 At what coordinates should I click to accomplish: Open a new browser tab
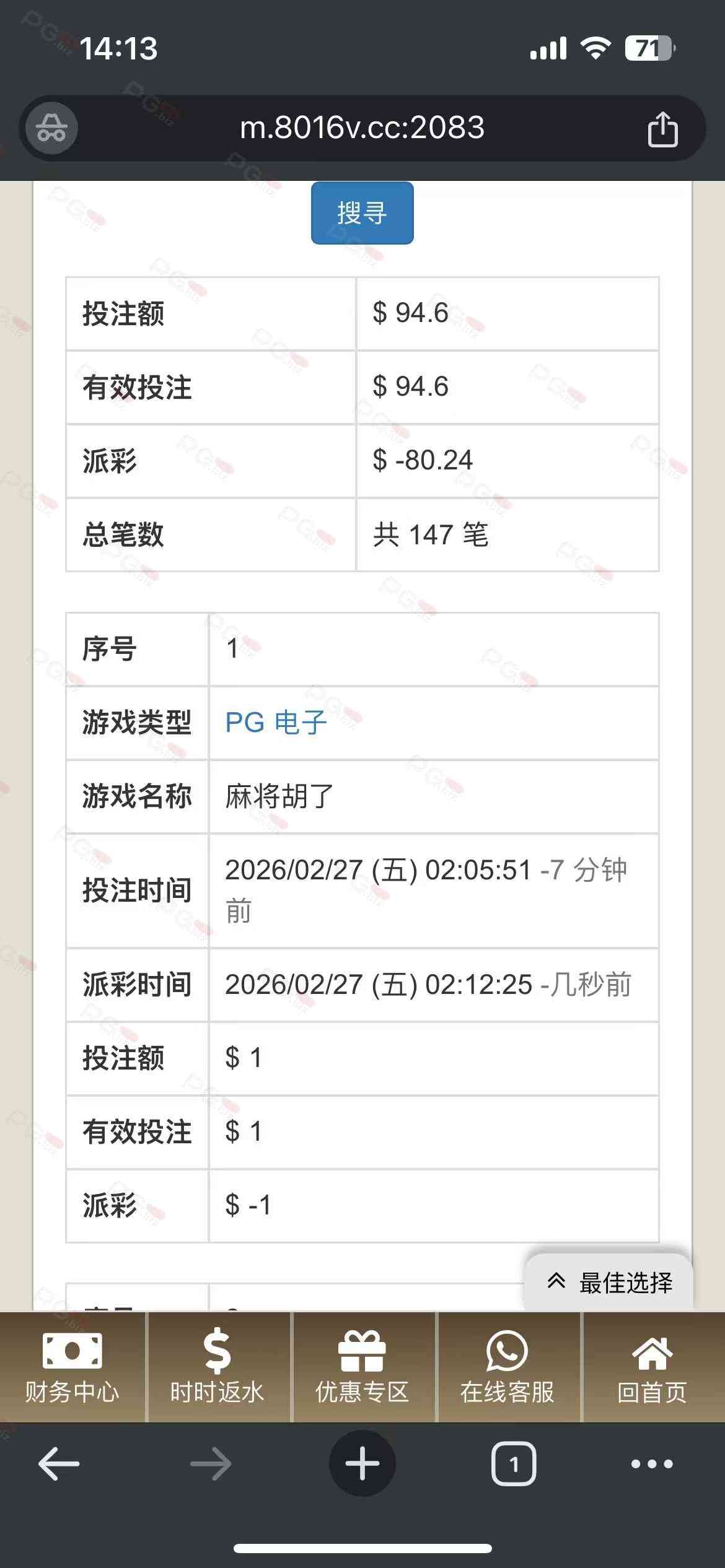[x=362, y=1464]
